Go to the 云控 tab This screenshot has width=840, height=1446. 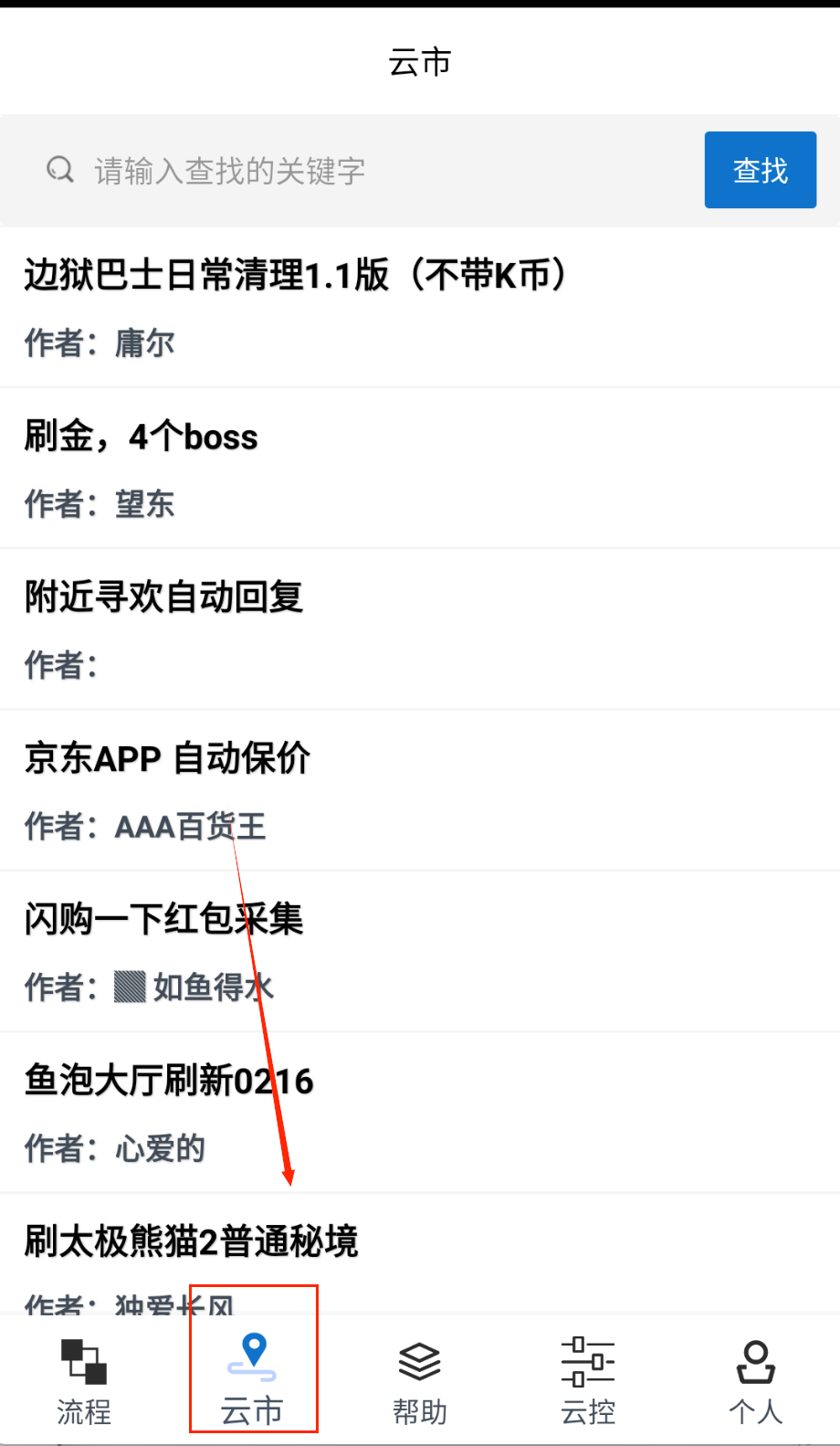[x=588, y=1381]
